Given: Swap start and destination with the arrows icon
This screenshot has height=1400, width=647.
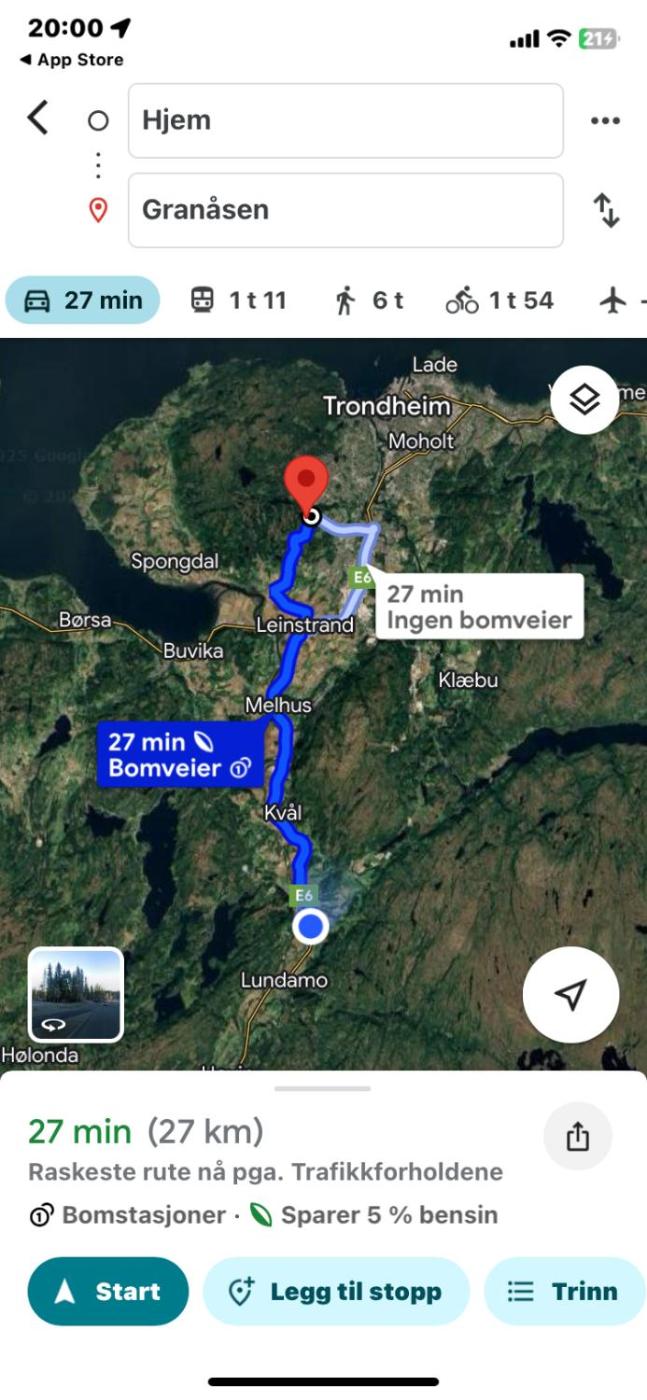Looking at the screenshot, I should pos(606,210).
